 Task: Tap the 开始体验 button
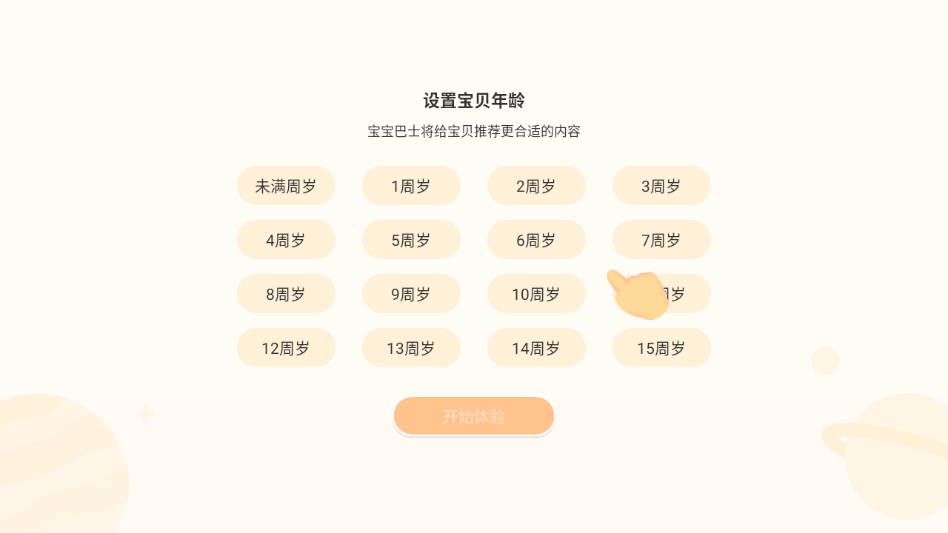[474, 416]
